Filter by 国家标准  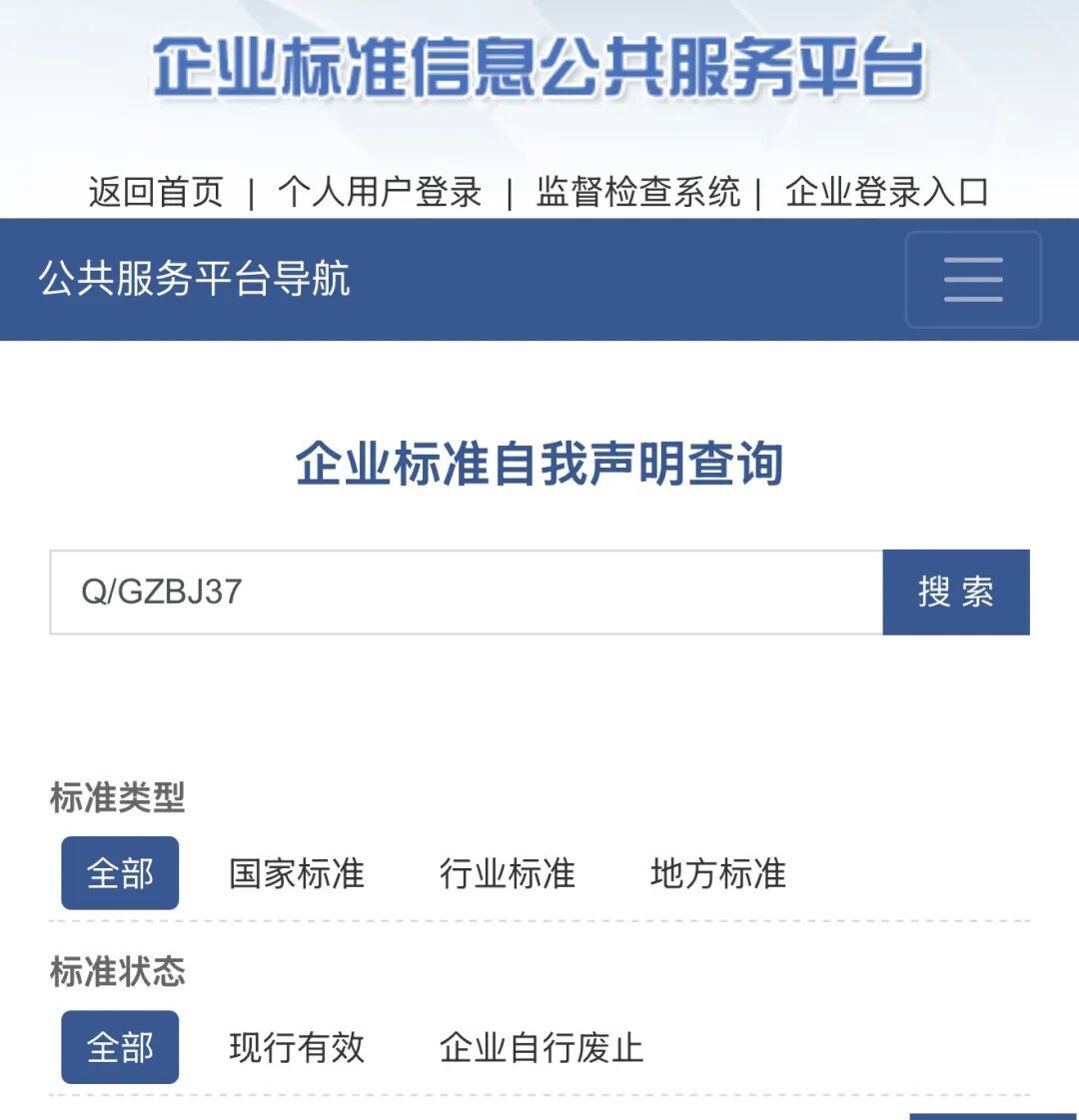pyautogui.click(x=297, y=873)
